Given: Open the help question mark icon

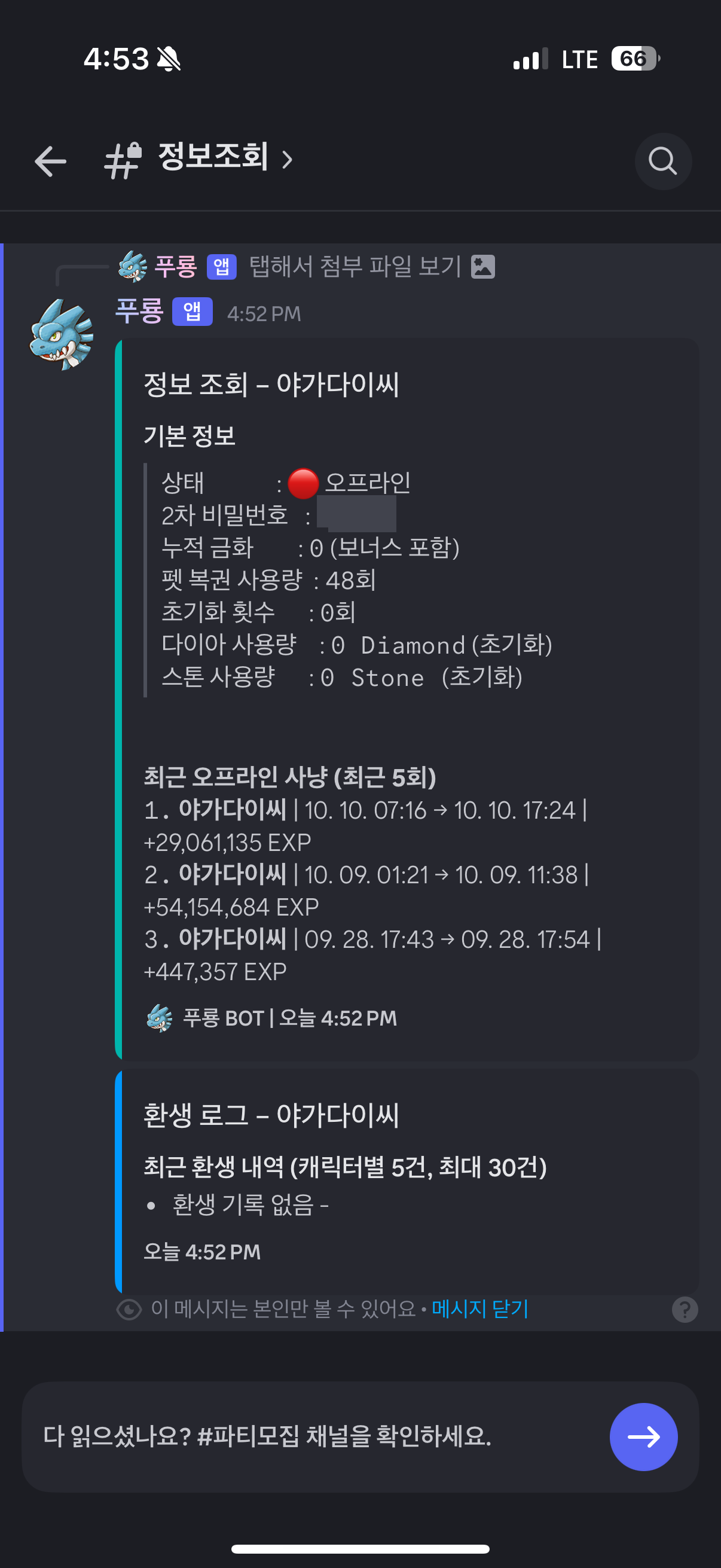Looking at the screenshot, I should 685,1309.
